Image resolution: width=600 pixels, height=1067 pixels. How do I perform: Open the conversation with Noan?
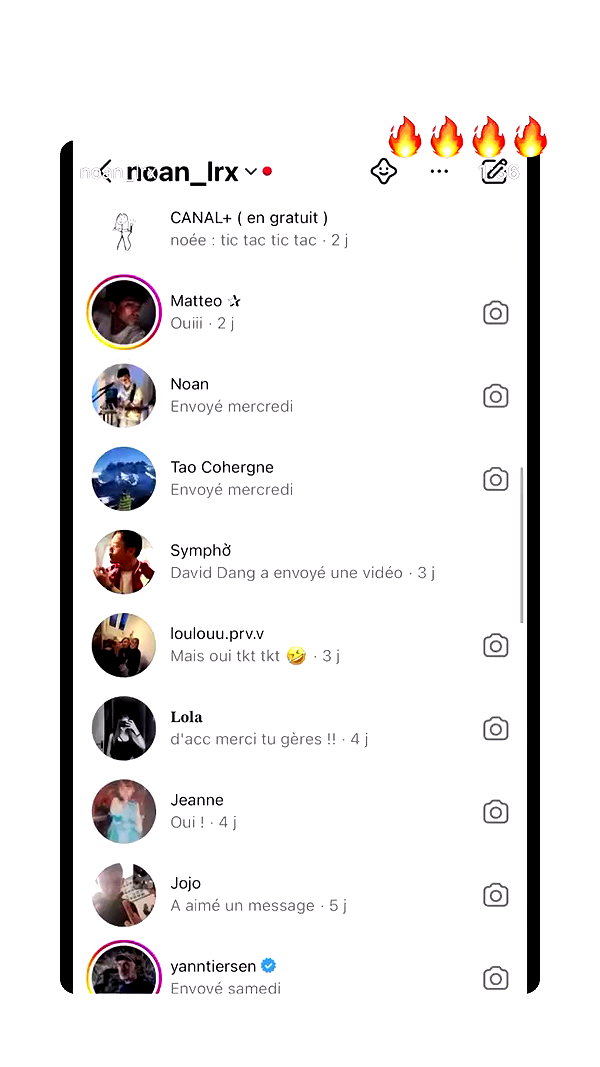(x=299, y=395)
